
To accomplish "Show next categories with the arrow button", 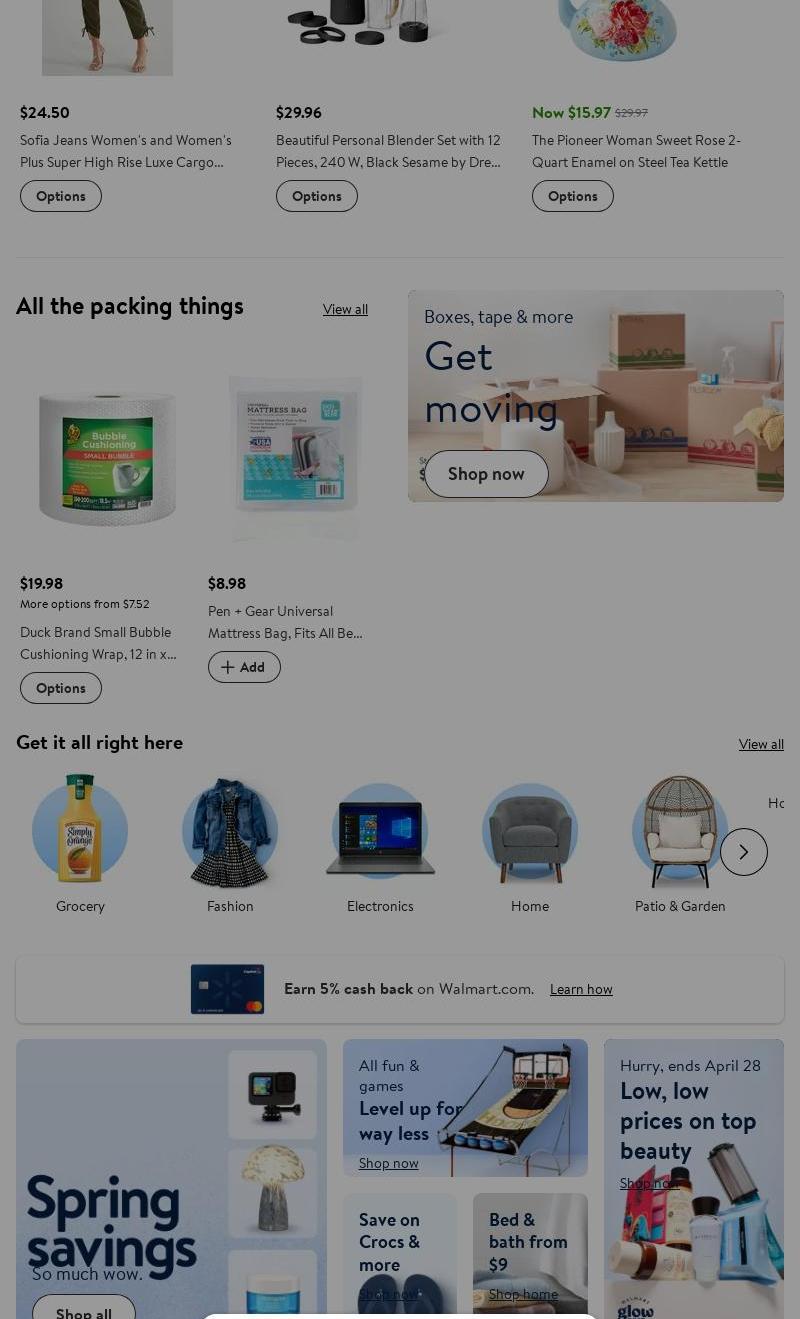I will [x=743, y=852].
